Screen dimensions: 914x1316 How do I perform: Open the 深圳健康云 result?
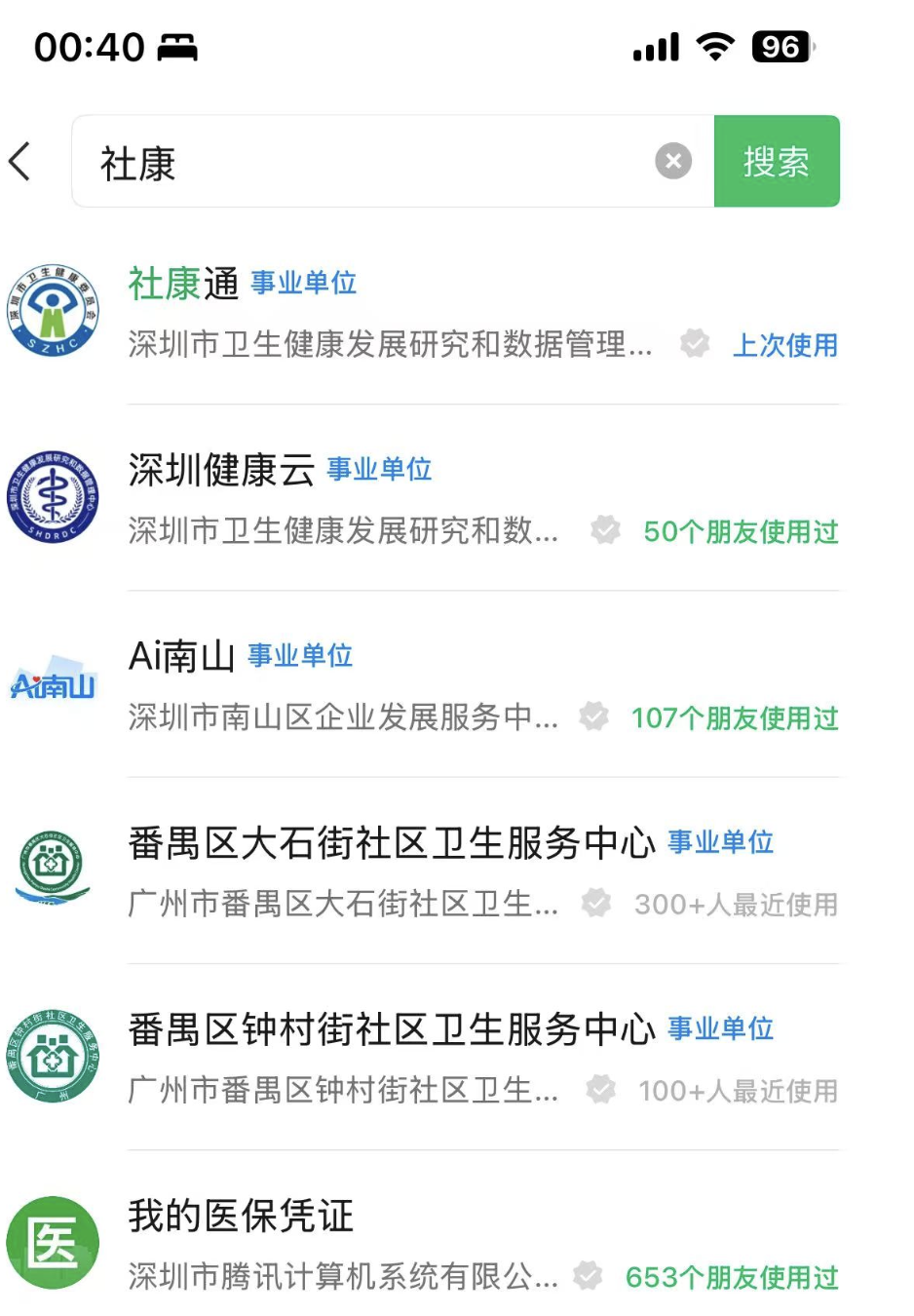pyautogui.click(x=222, y=471)
